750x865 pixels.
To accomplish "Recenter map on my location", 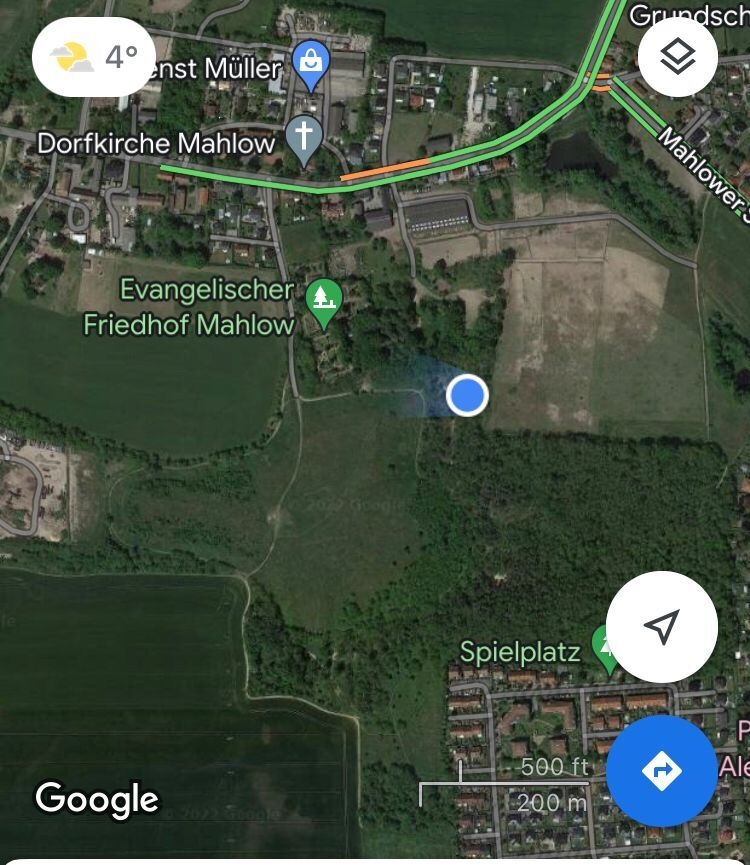I will pos(661,627).
